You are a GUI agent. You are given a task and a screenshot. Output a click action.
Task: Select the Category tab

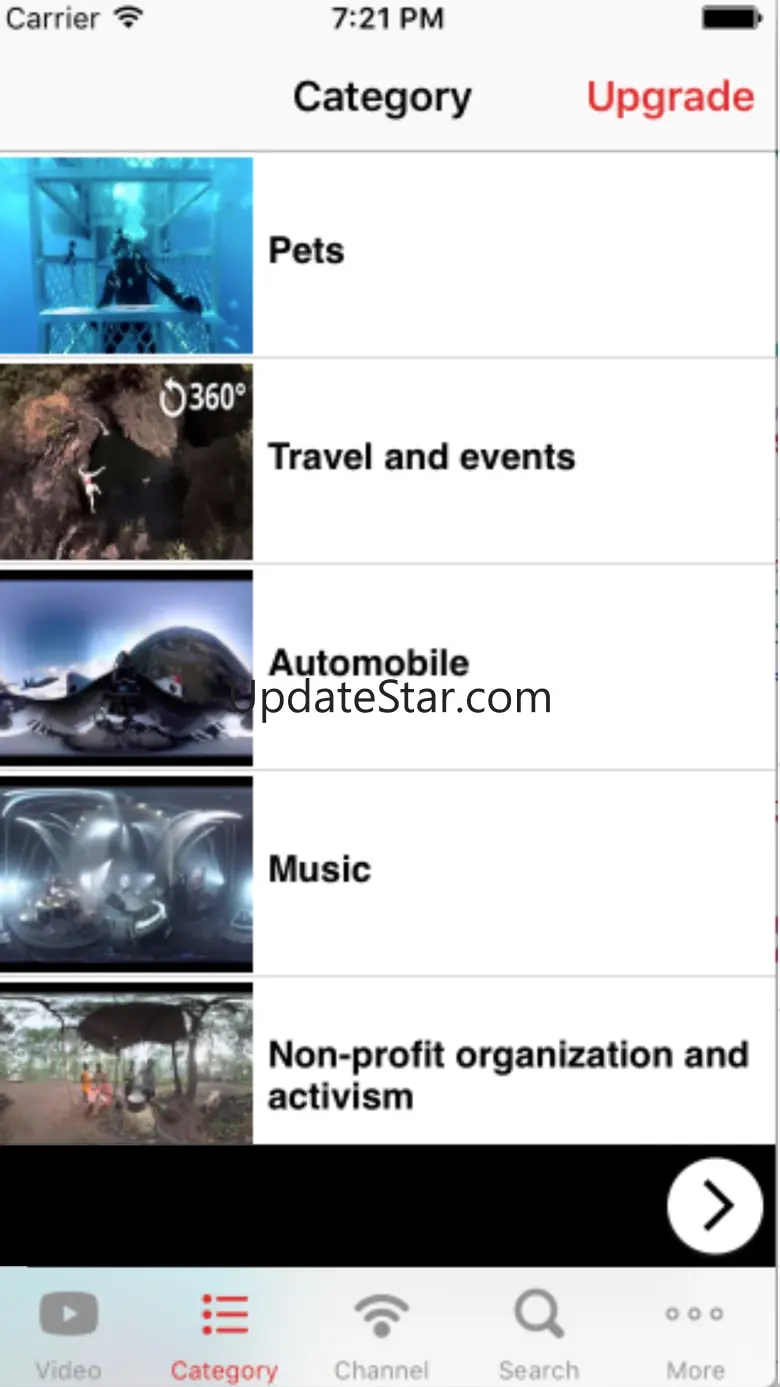pyautogui.click(x=224, y=1332)
